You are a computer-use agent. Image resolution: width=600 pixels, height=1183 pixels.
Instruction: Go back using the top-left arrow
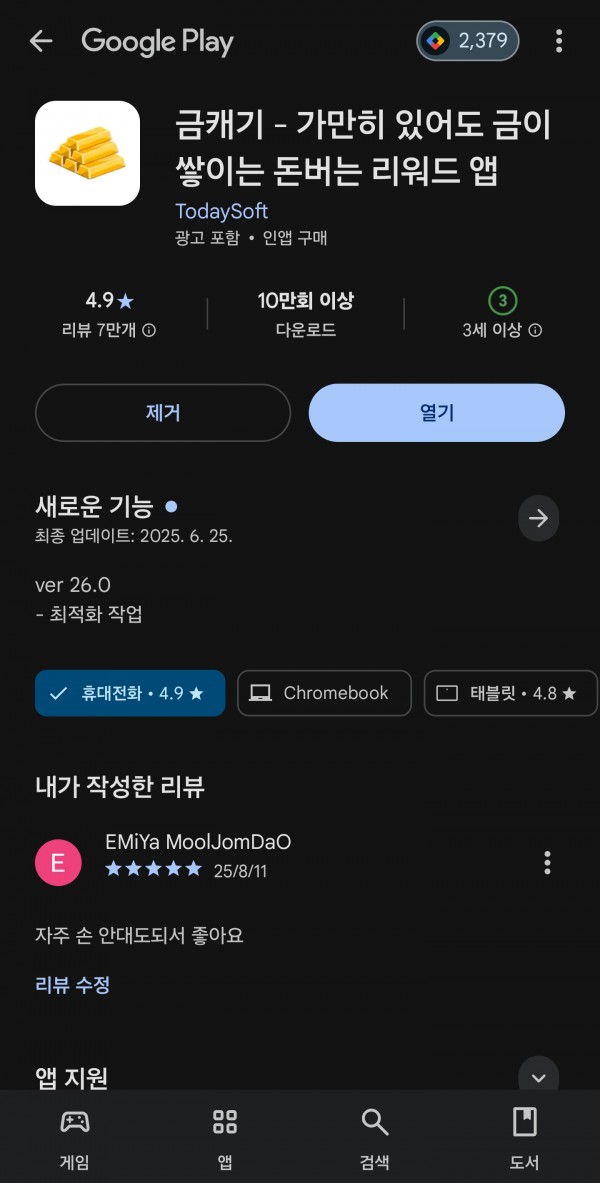coord(41,41)
